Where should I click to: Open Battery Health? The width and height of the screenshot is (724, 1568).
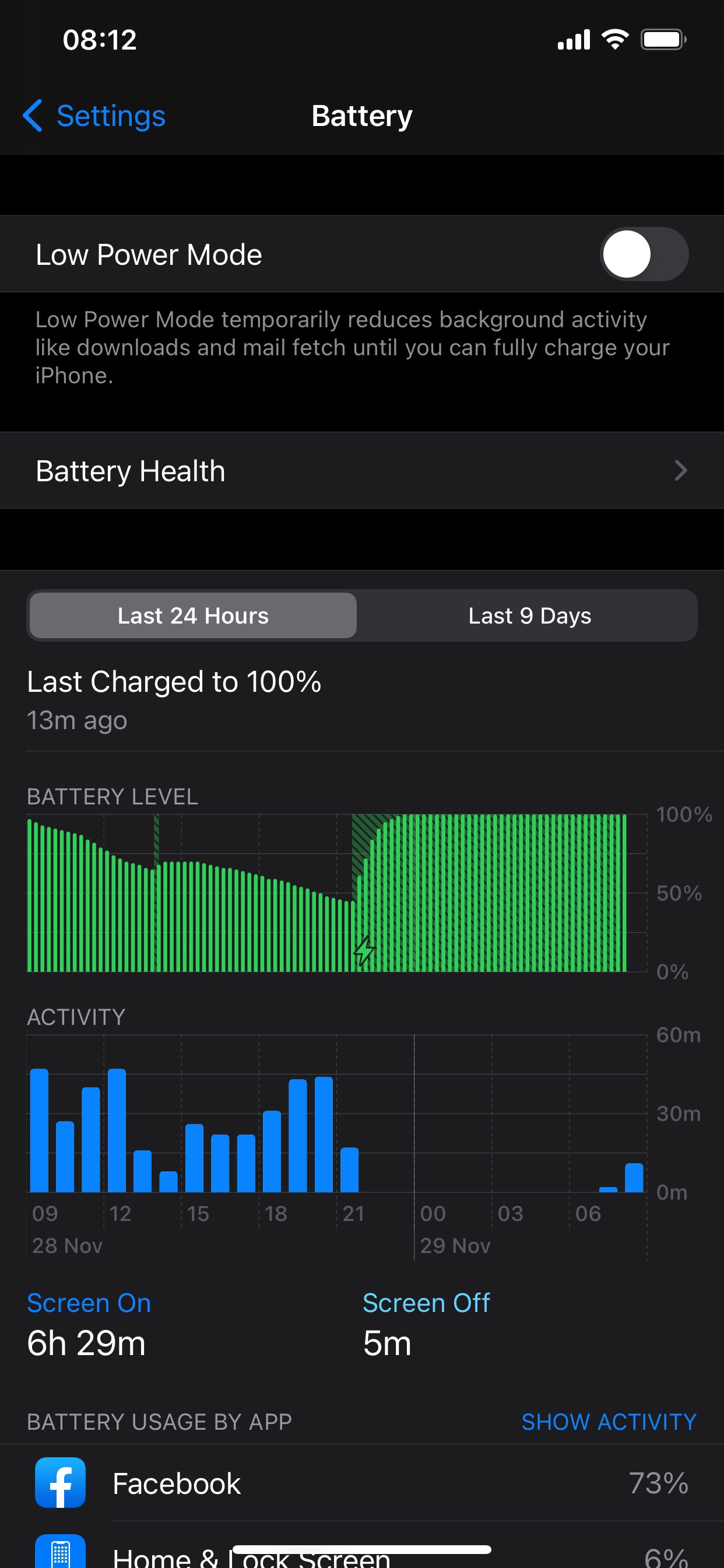coord(361,471)
